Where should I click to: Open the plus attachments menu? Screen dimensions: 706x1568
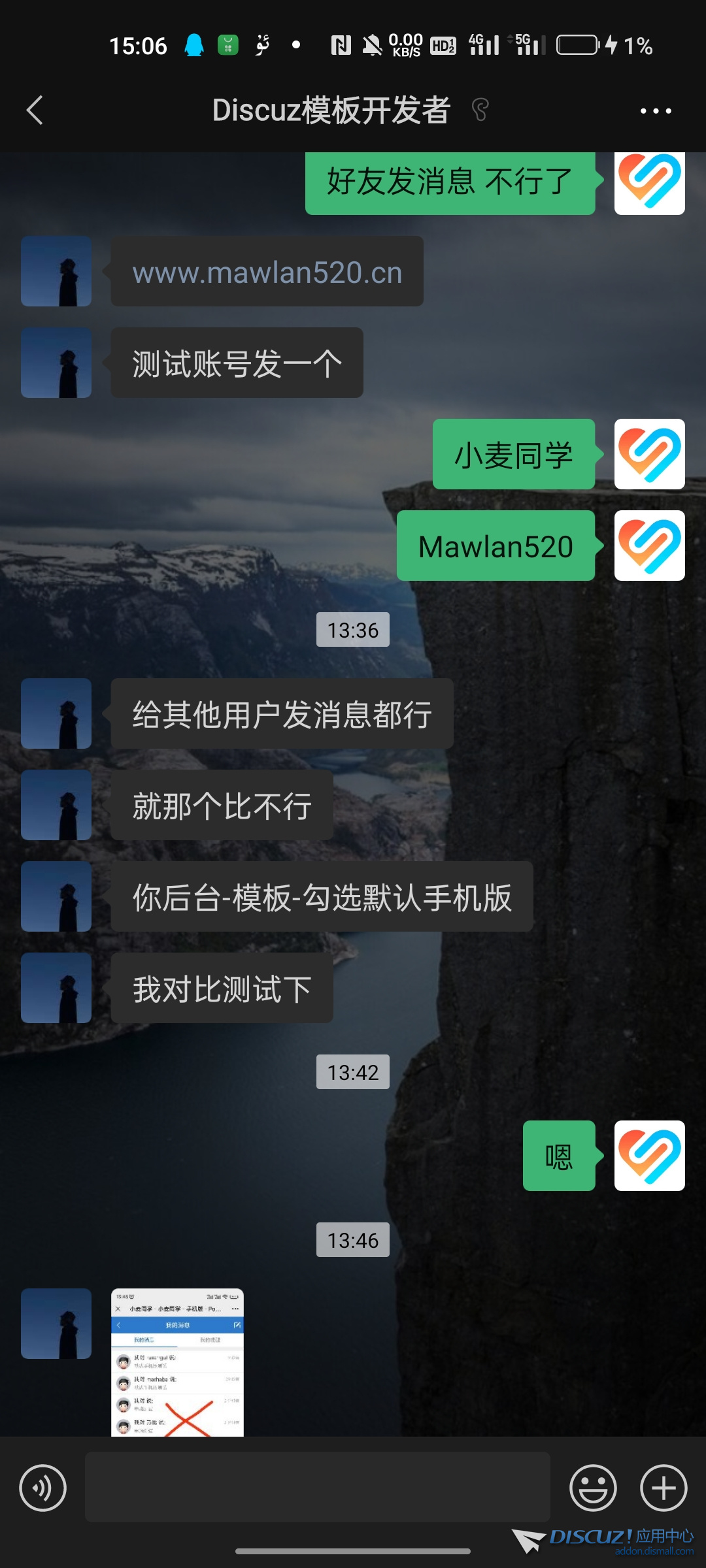663,1488
